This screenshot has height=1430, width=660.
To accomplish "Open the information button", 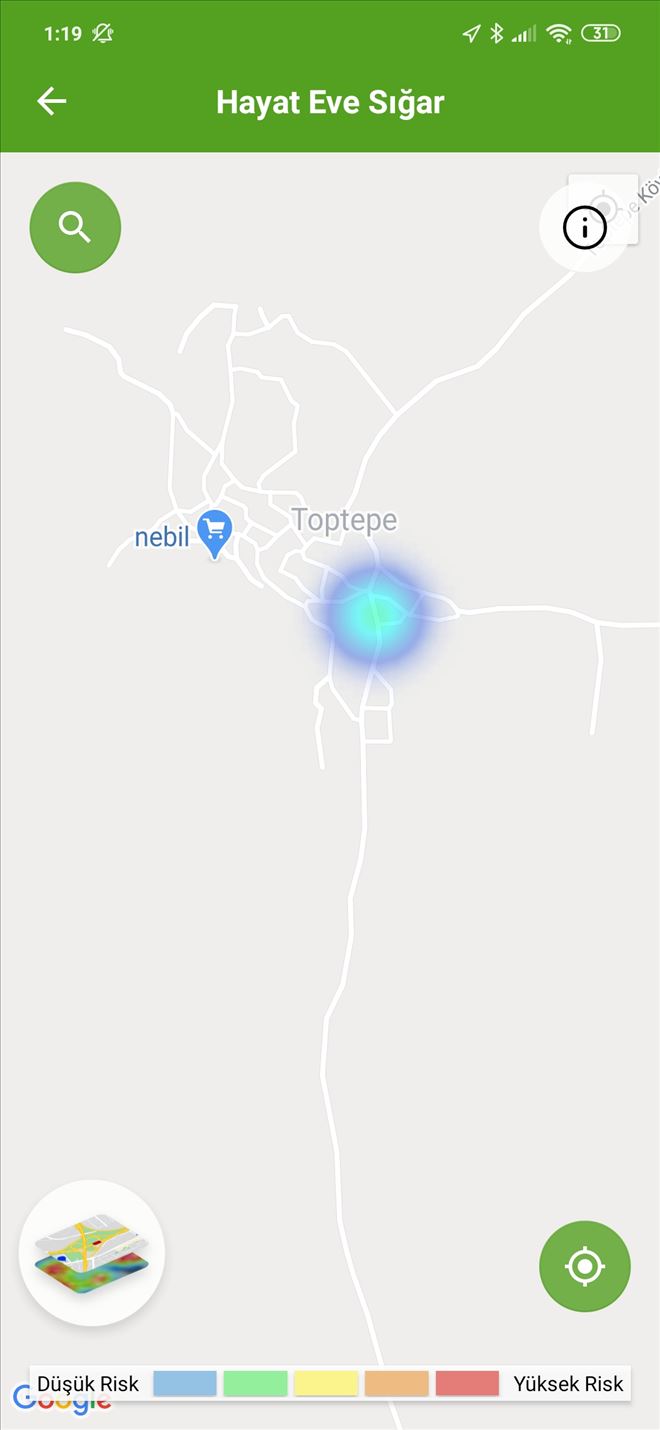I will tap(585, 229).
